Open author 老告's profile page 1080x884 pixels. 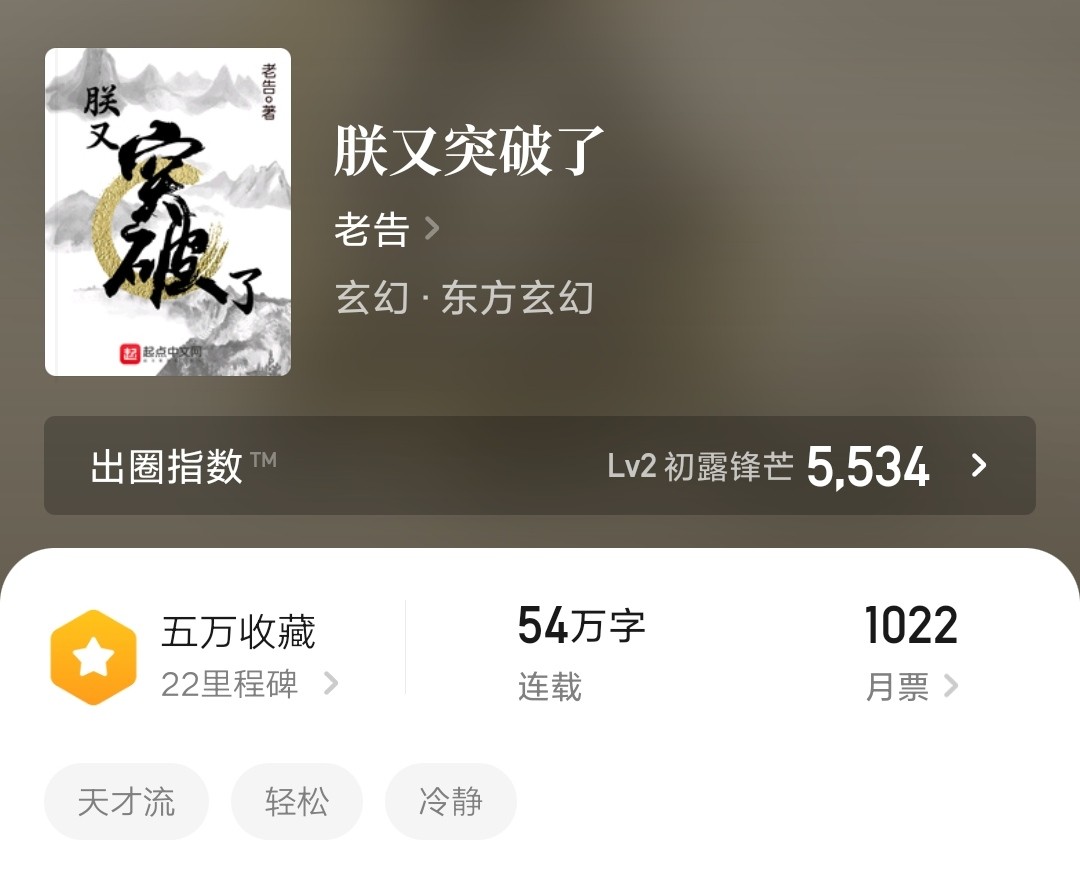click(x=386, y=230)
